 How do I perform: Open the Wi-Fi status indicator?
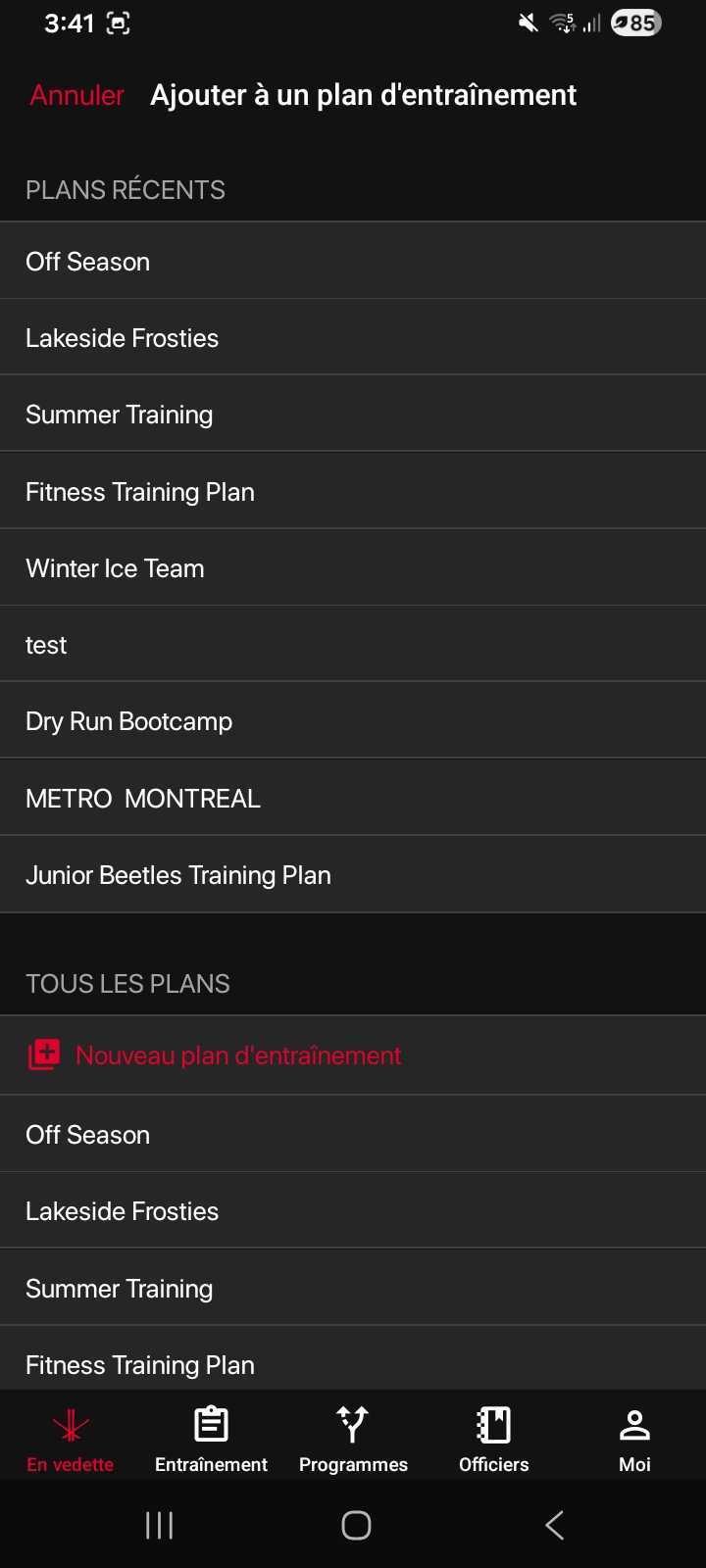564,22
